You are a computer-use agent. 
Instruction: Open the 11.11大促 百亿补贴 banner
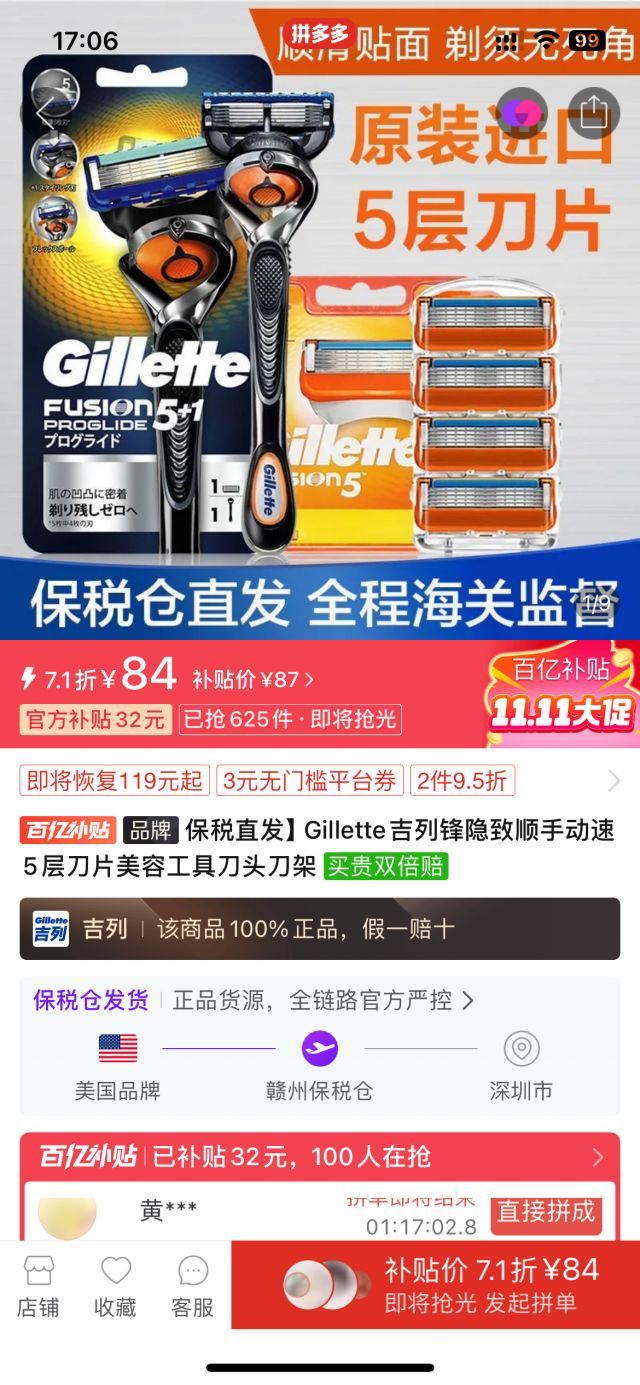pyautogui.click(x=560, y=694)
